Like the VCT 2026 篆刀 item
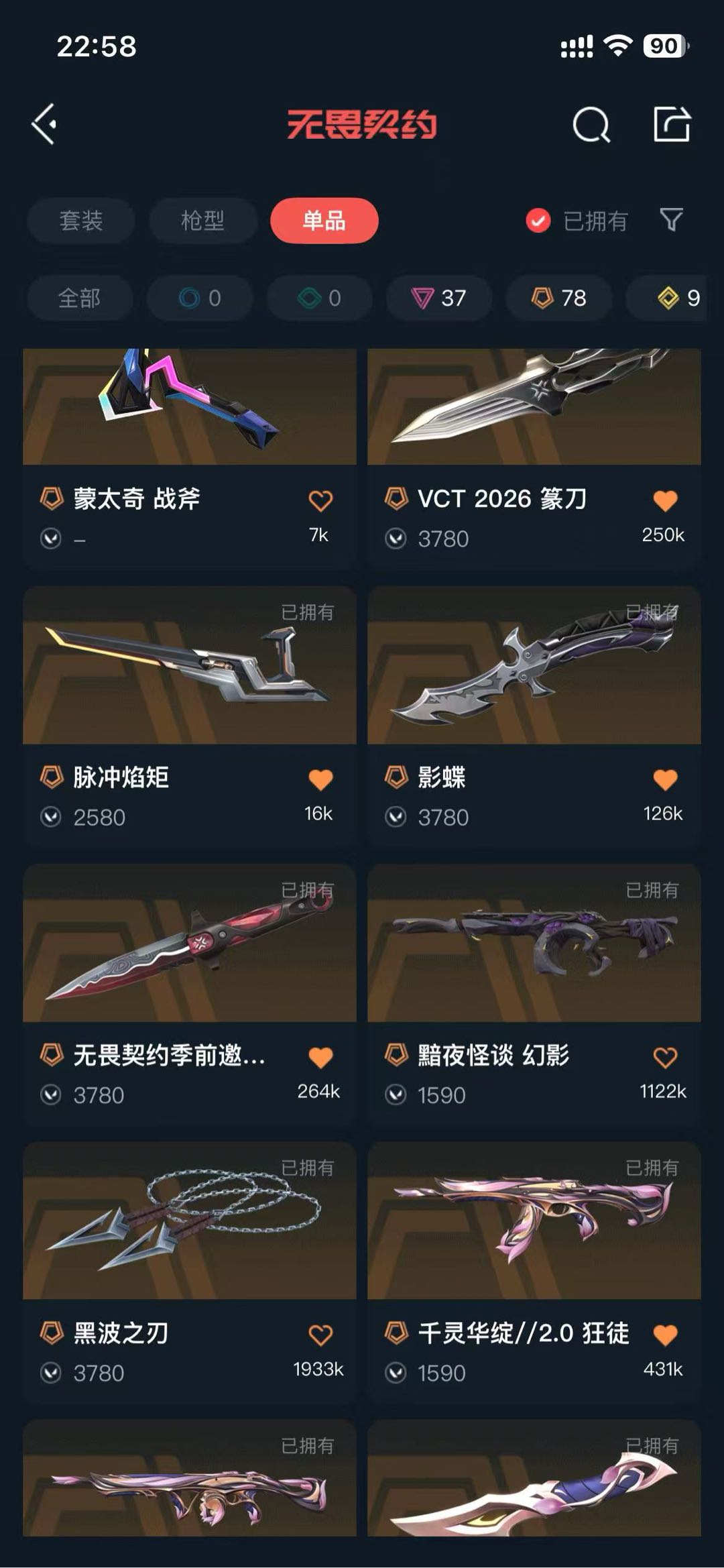 664,500
